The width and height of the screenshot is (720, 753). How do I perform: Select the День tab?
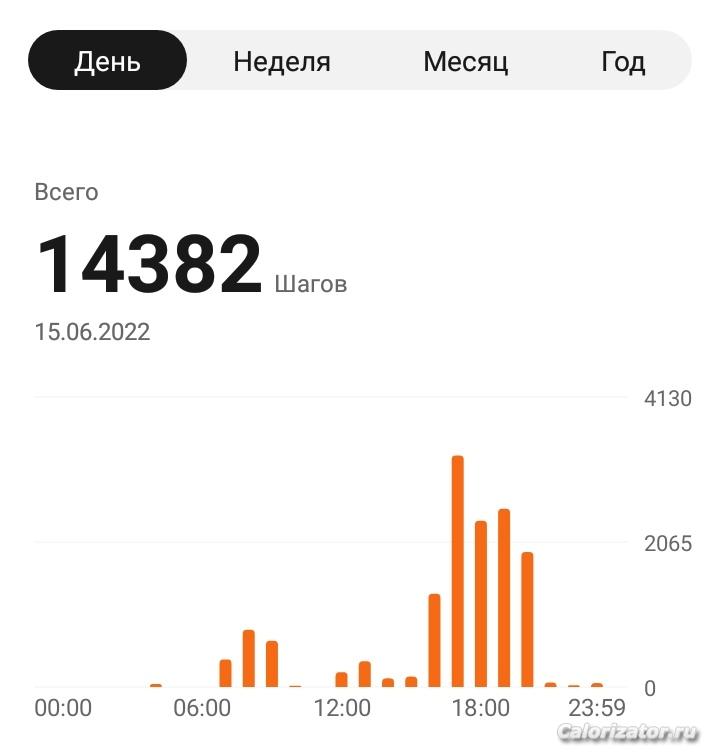point(107,62)
